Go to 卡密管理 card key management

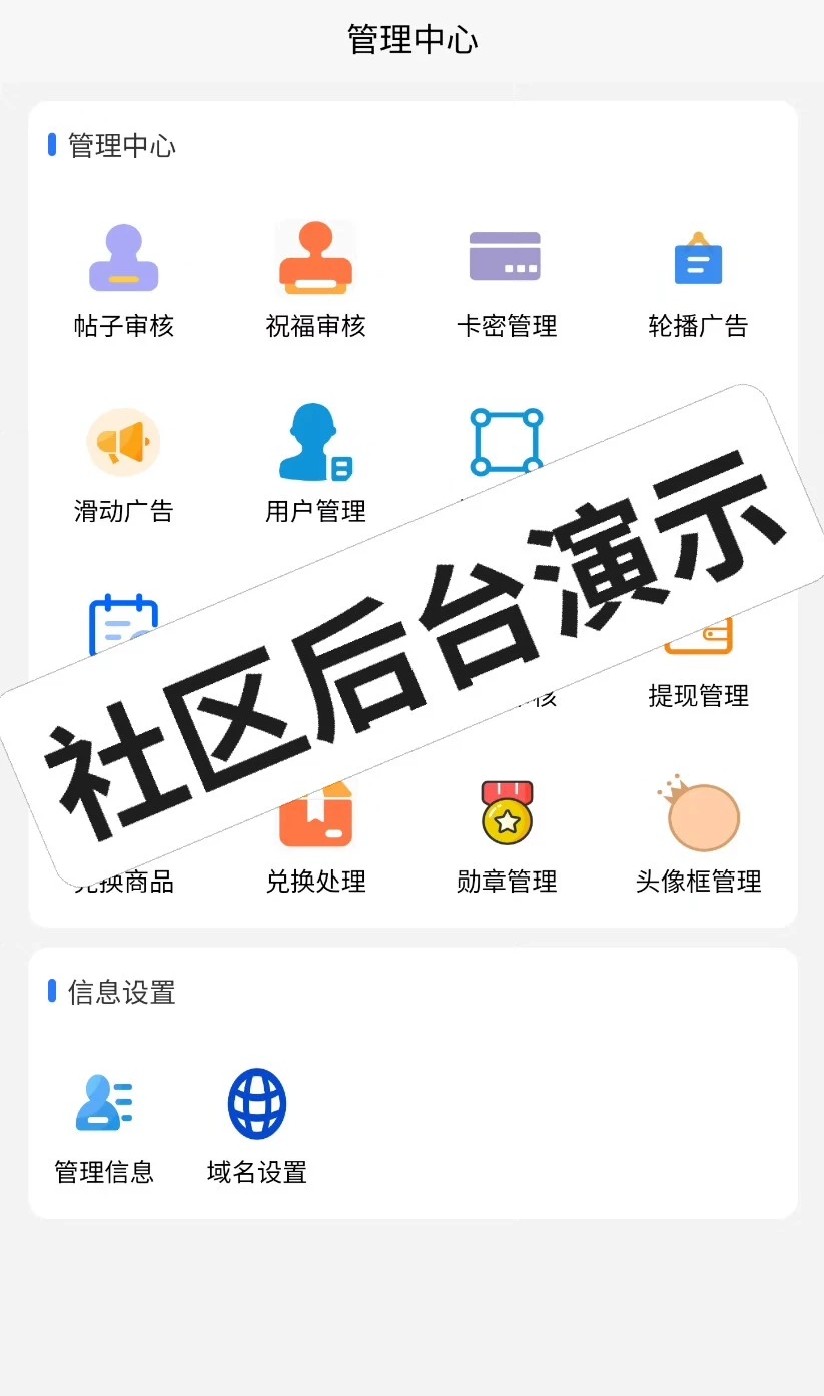click(x=506, y=281)
